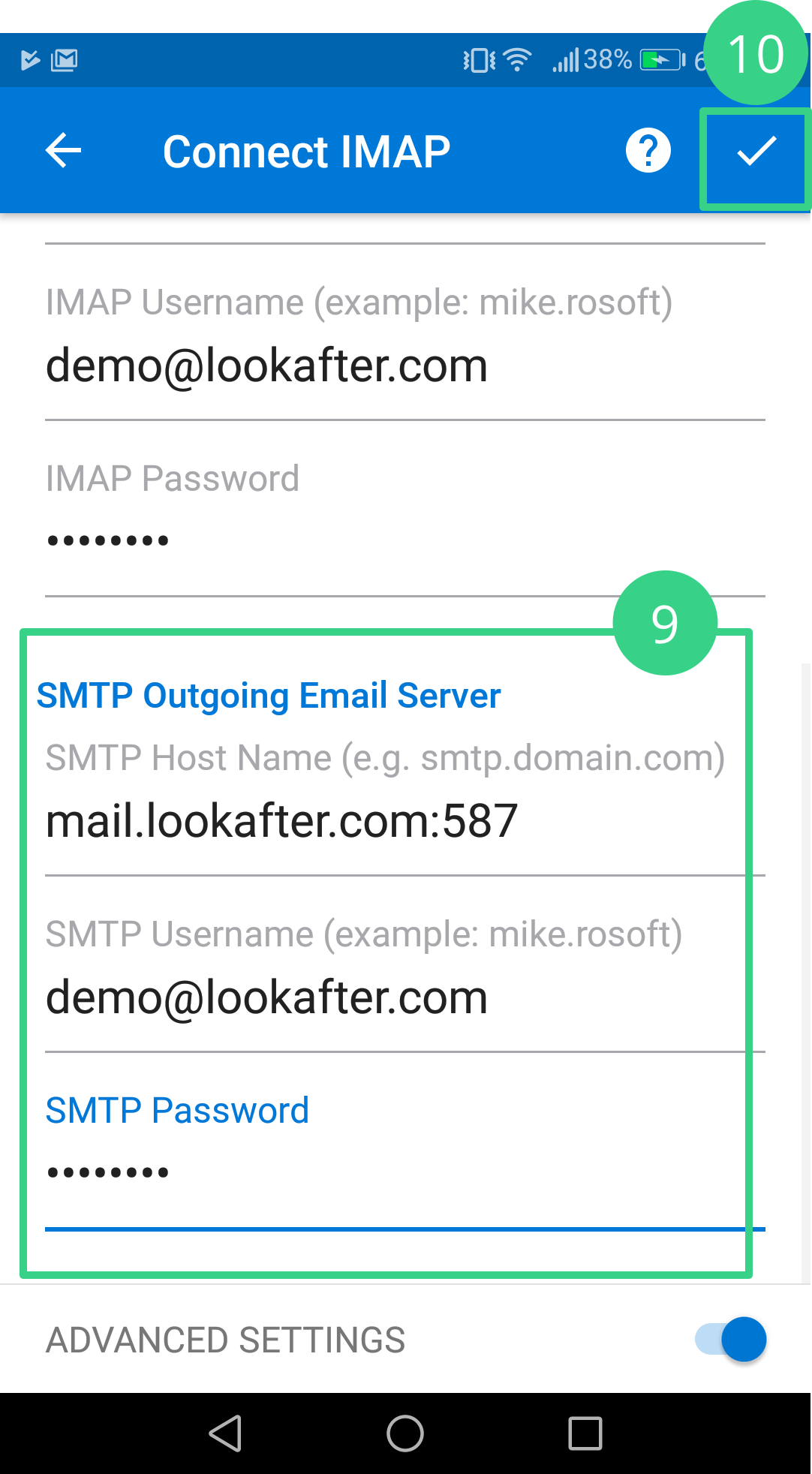Viewport: 812px width, 1474px height.
Task: Open recent apps from navigation bar
Action: [585, 1433]
